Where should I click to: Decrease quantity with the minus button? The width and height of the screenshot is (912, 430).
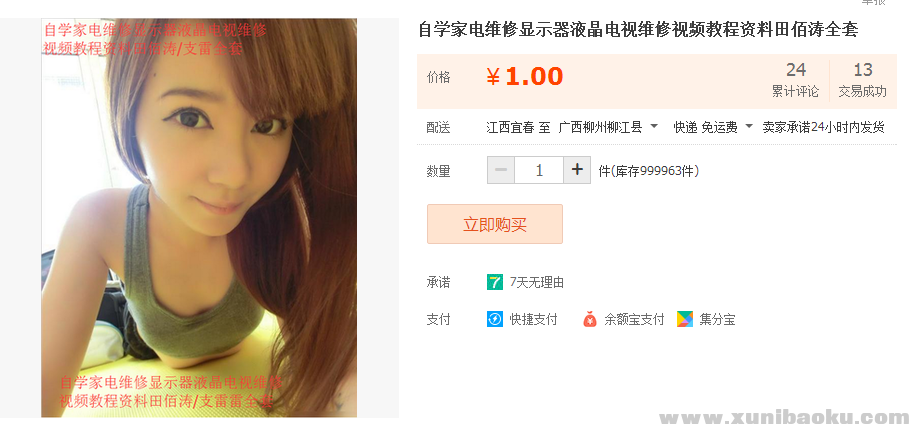(x=501, y=170)
